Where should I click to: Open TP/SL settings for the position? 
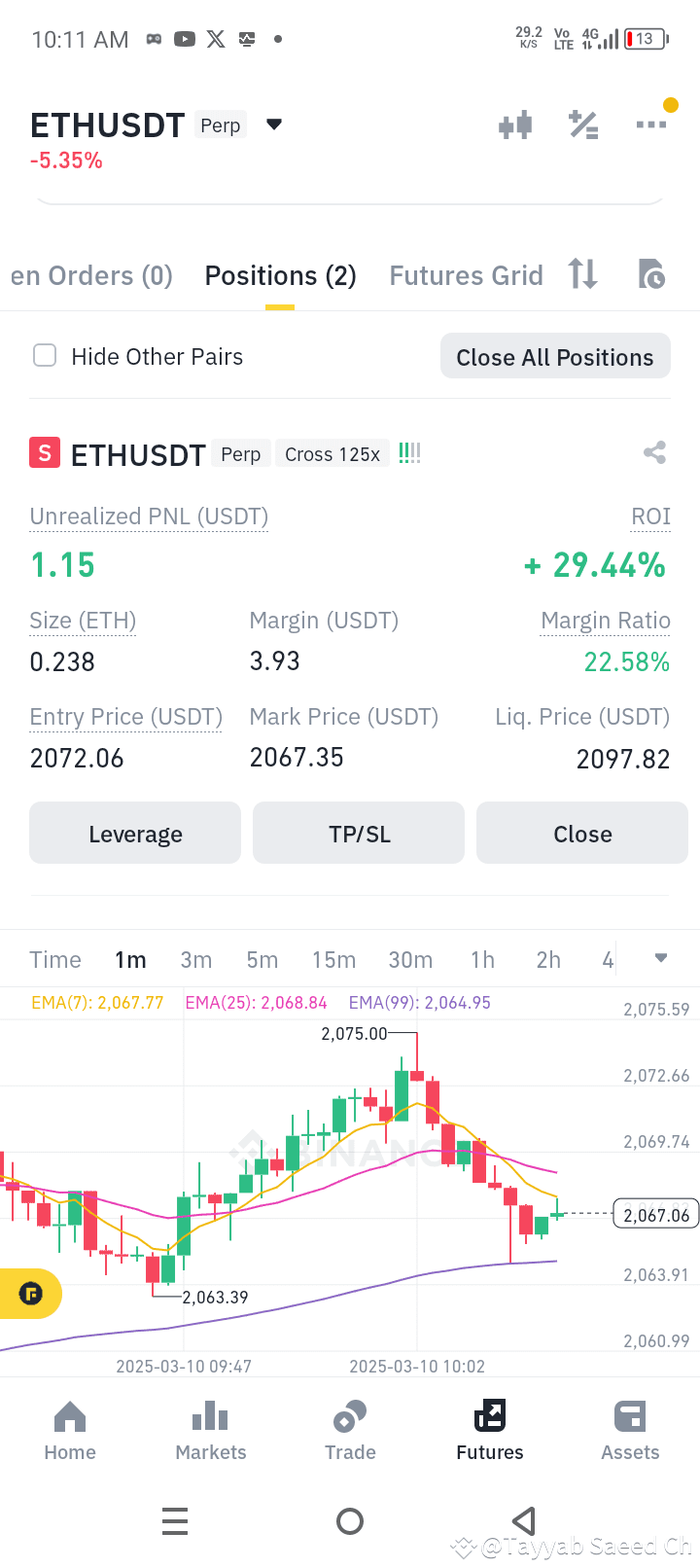(358, 833)
